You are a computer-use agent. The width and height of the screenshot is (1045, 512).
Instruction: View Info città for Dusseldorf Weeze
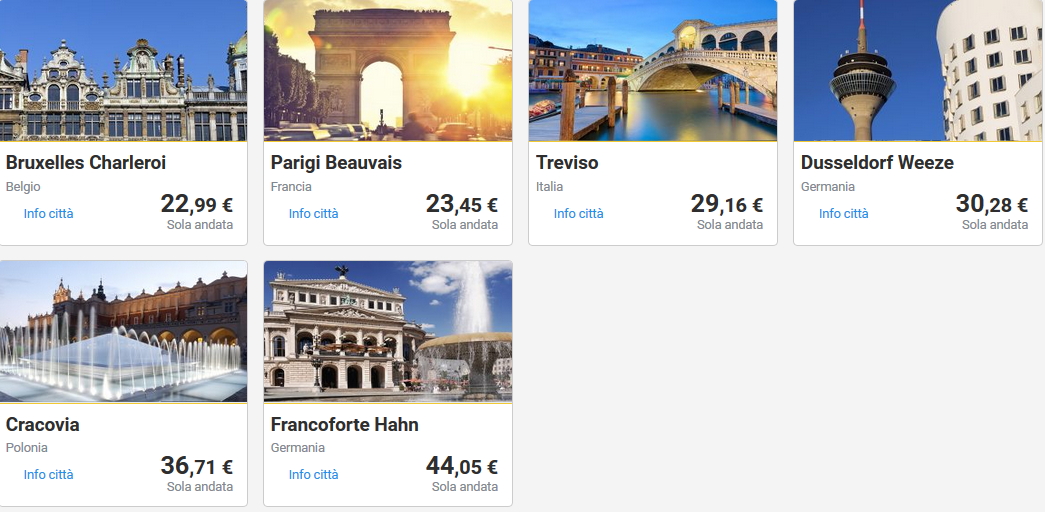coord(844,213)
